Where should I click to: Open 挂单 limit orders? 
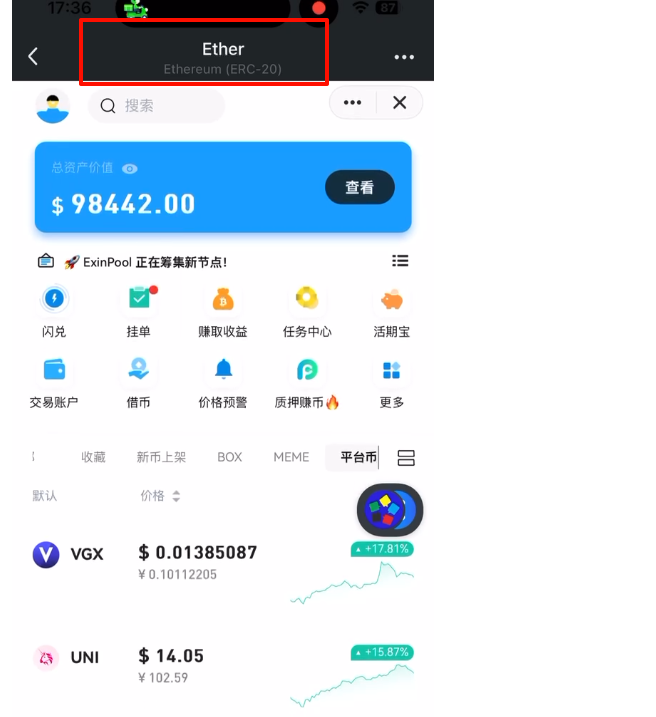tap(139, 310)
